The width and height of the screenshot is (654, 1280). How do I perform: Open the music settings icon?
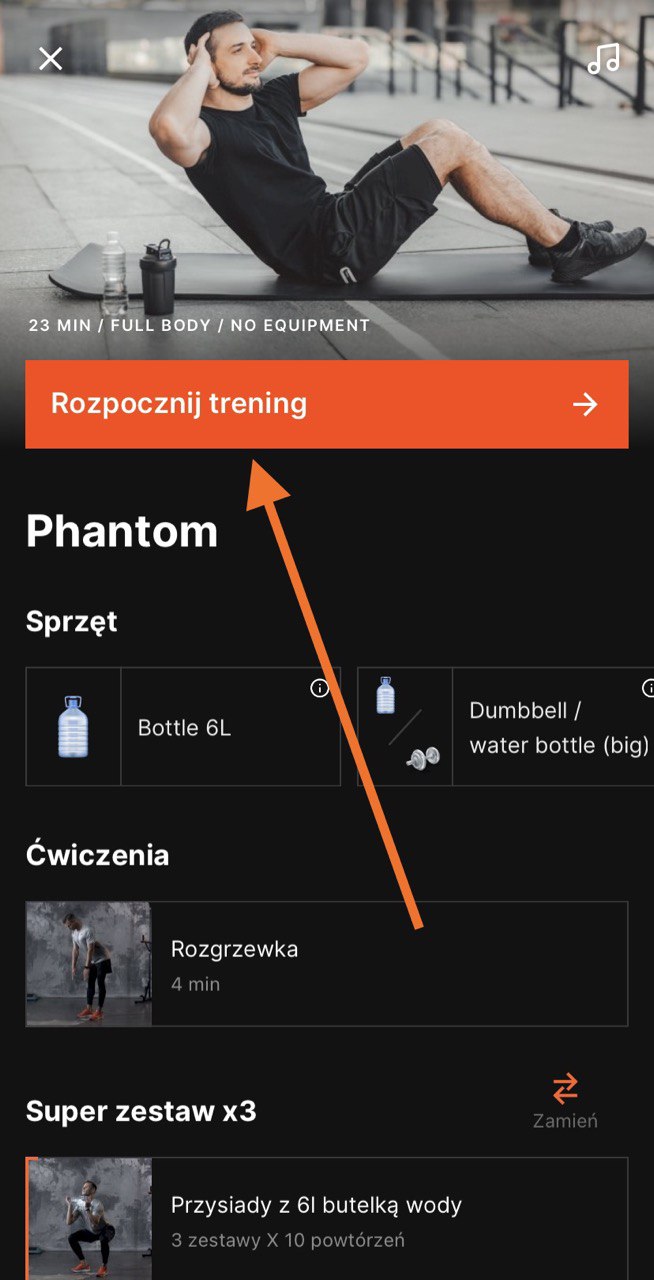pyautogui.click(x=603, y=59)
